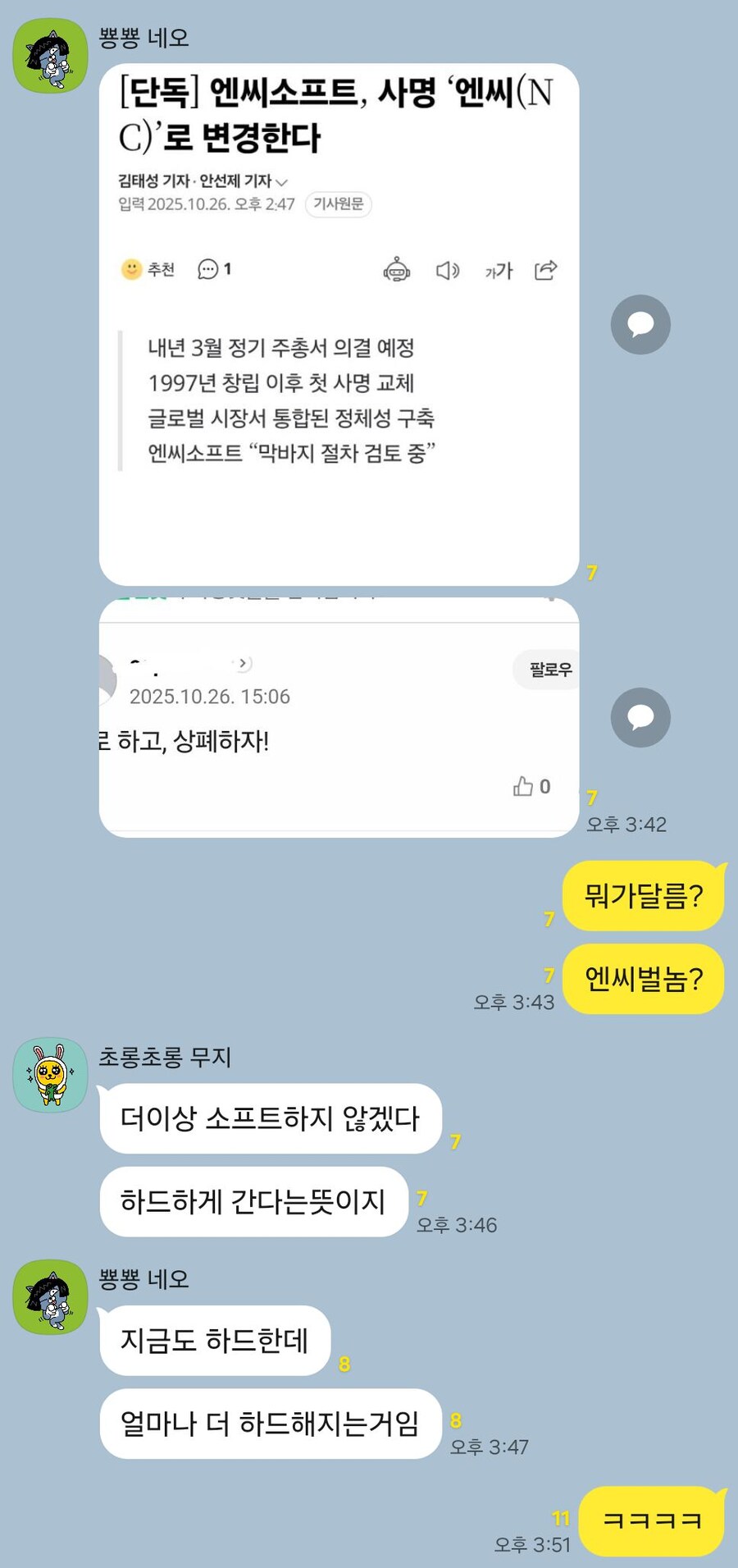Image resolution: width=738 pixels, height=1568 pixels.
Task: Open 뽕뽕 네오's avatar above 지금도 하드한데
Action: click(x=50, y=1297)
